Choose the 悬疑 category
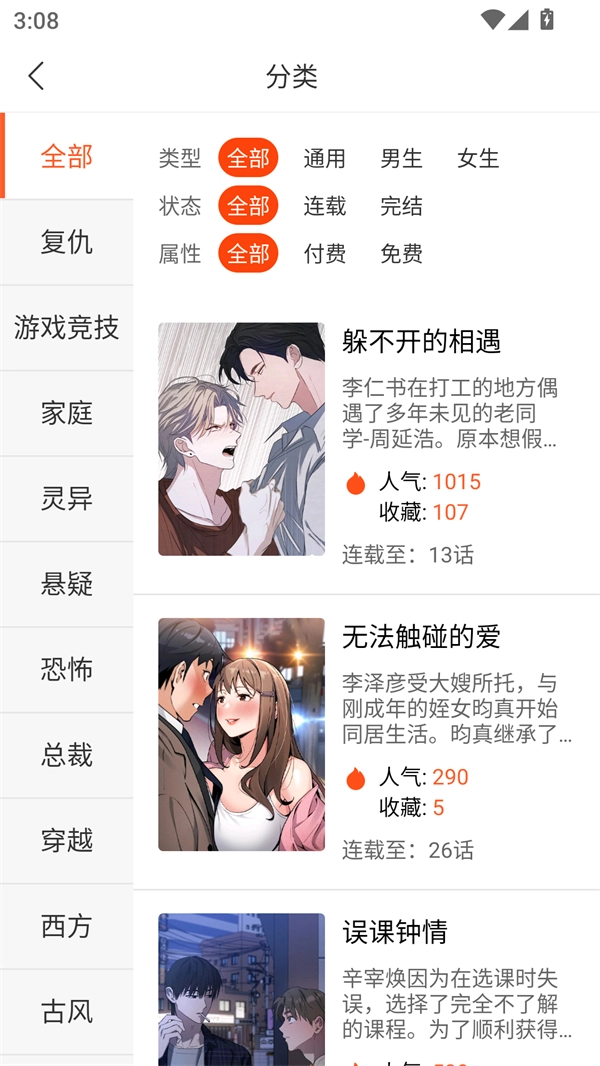600x1066 pixels. (x=67, y=584)
